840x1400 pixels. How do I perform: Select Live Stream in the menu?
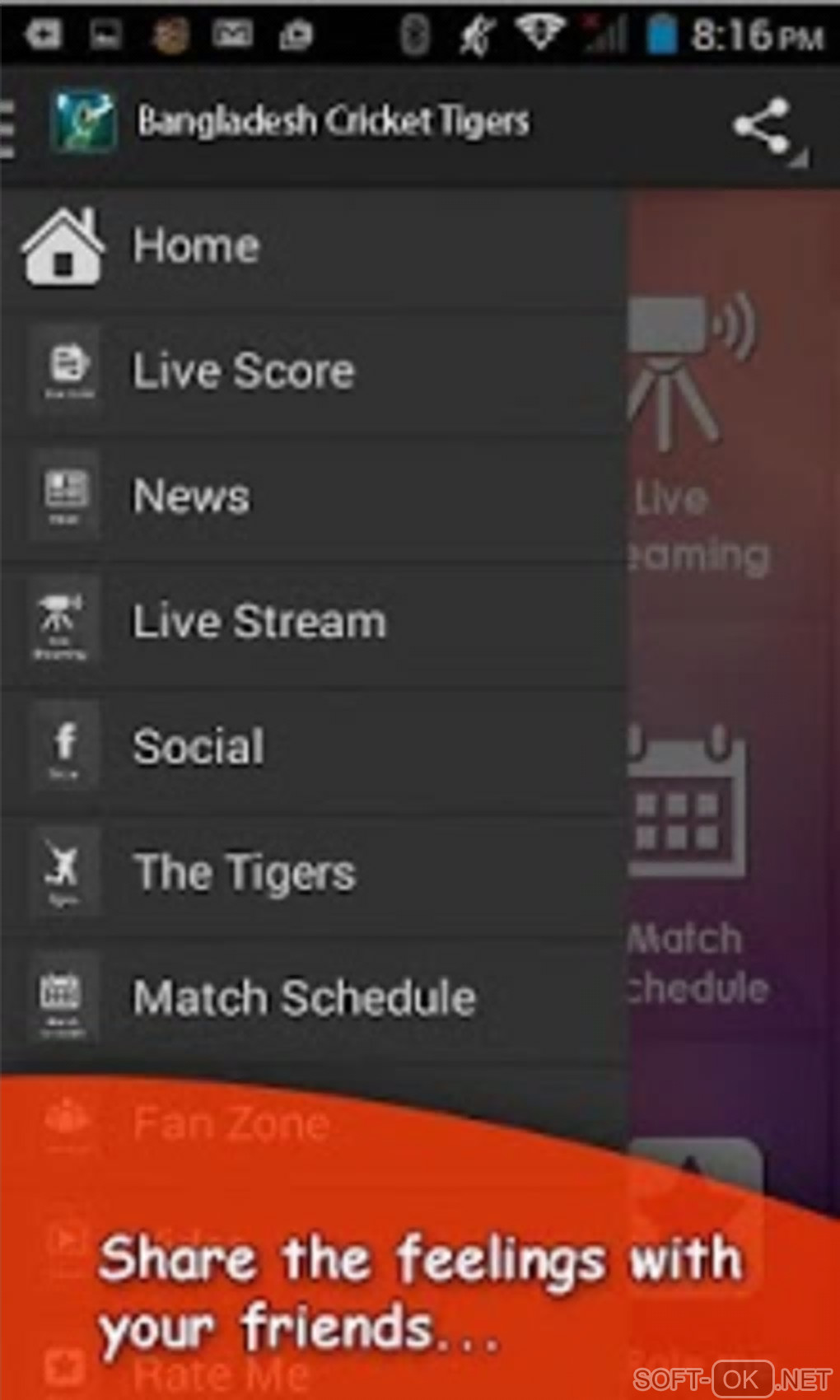point(259,622)
